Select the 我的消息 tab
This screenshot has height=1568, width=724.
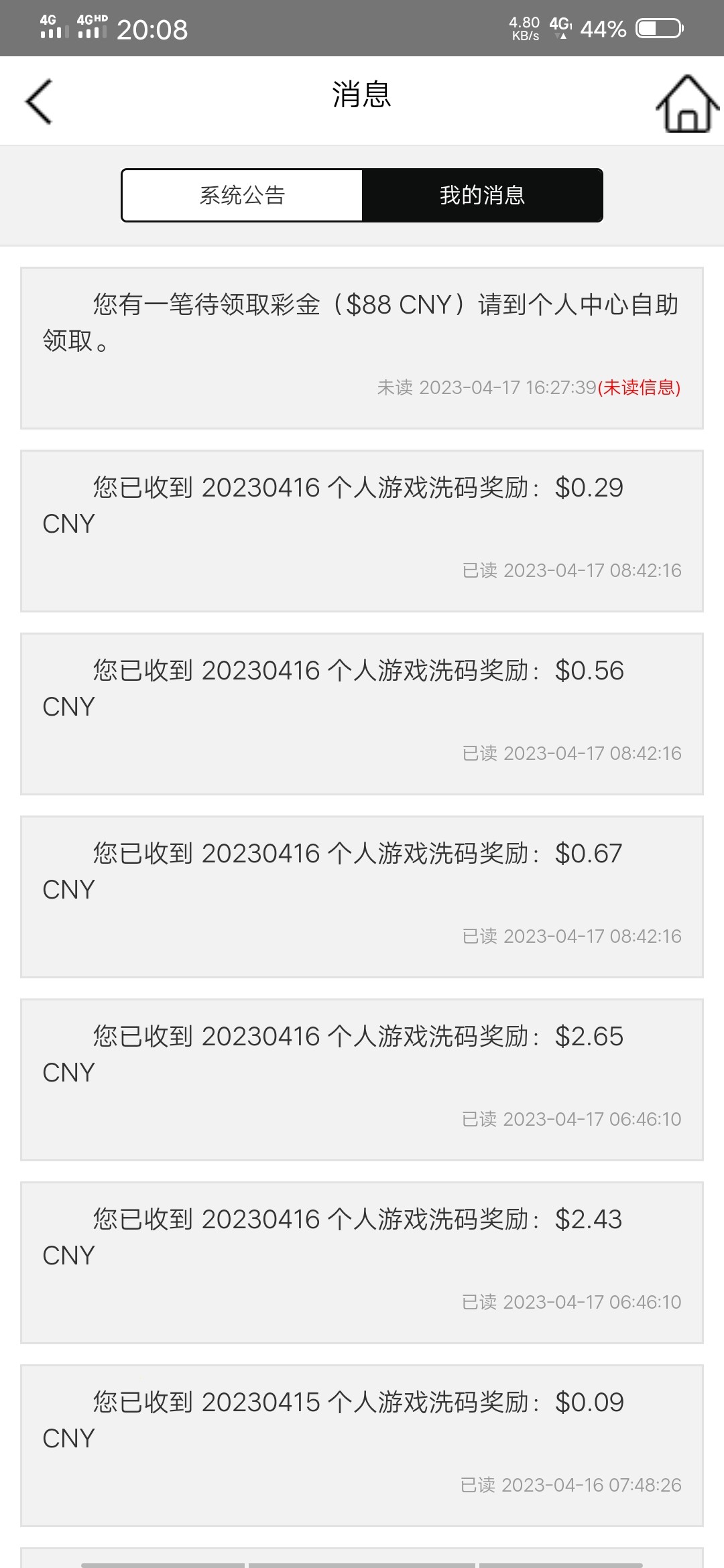click(482, 196)
